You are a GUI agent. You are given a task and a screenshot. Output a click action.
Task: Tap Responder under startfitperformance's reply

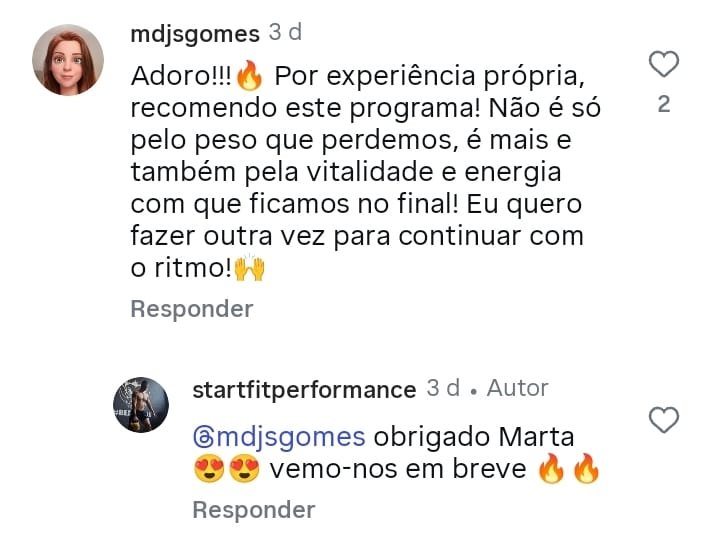point(253,510)
